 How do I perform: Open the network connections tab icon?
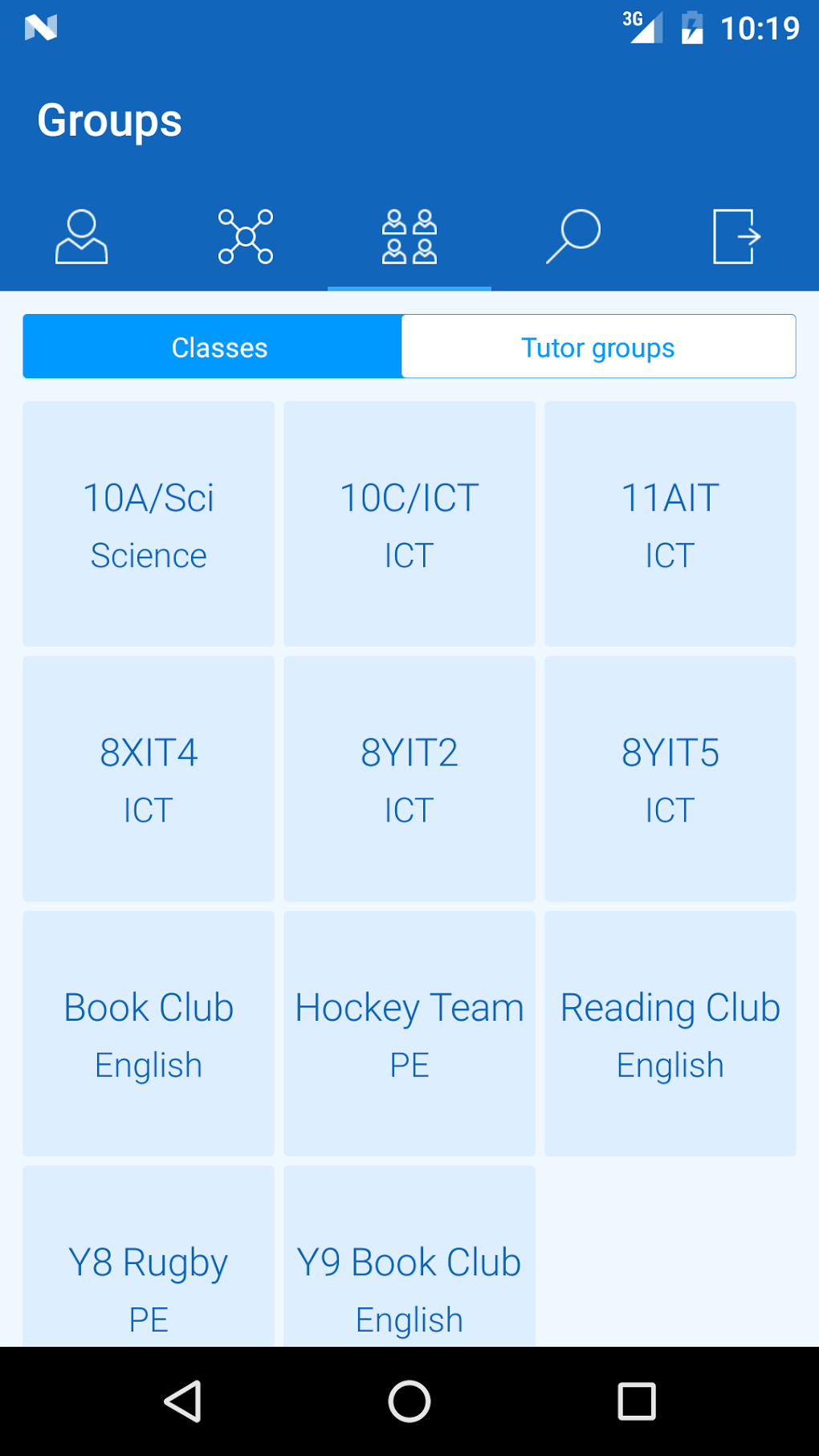246,237
